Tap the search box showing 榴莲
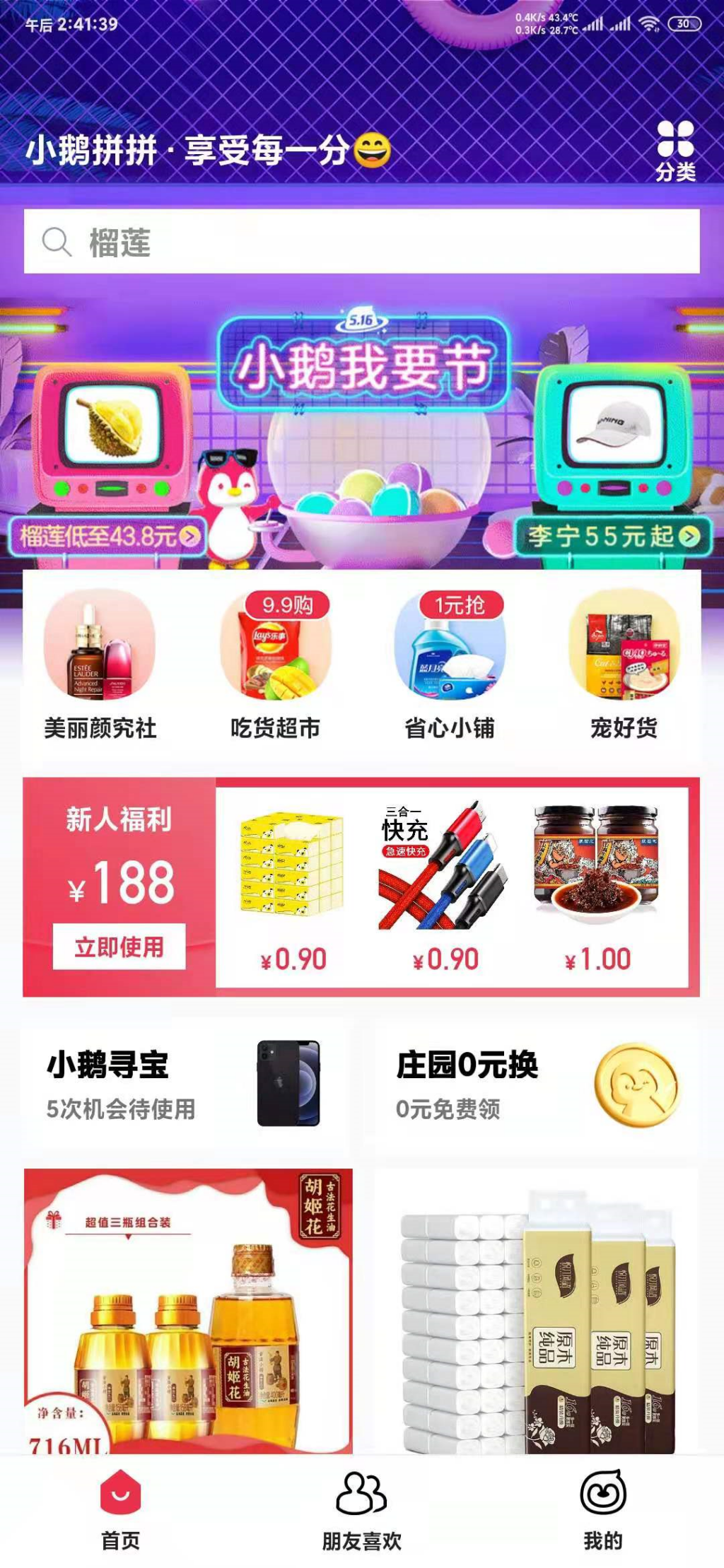 (x=362, y=241)
